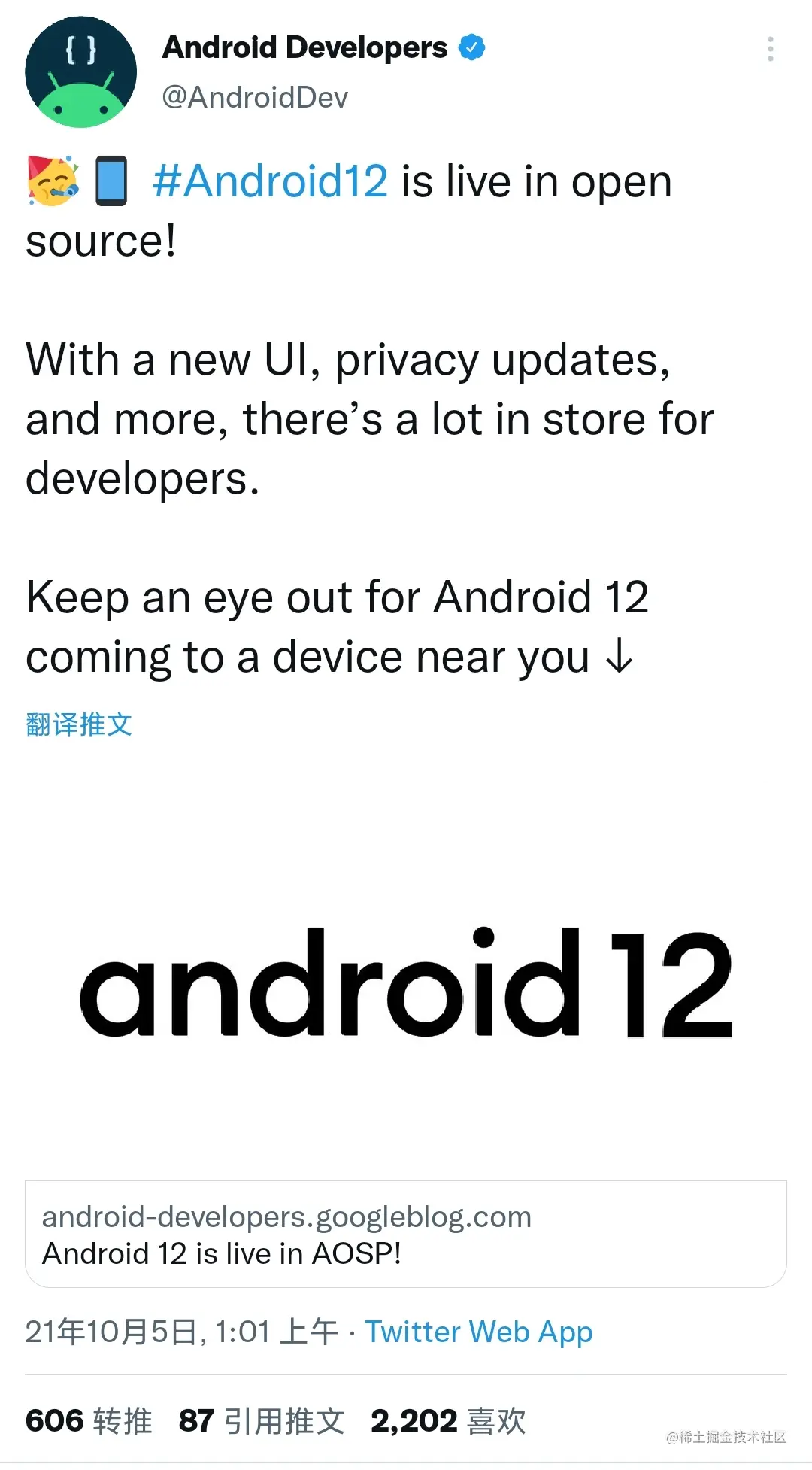The height and width of the screenshot is (1470, 812).
Task: View the 2,202 喜欢 likes list
Action: [x=448, y=1421]
